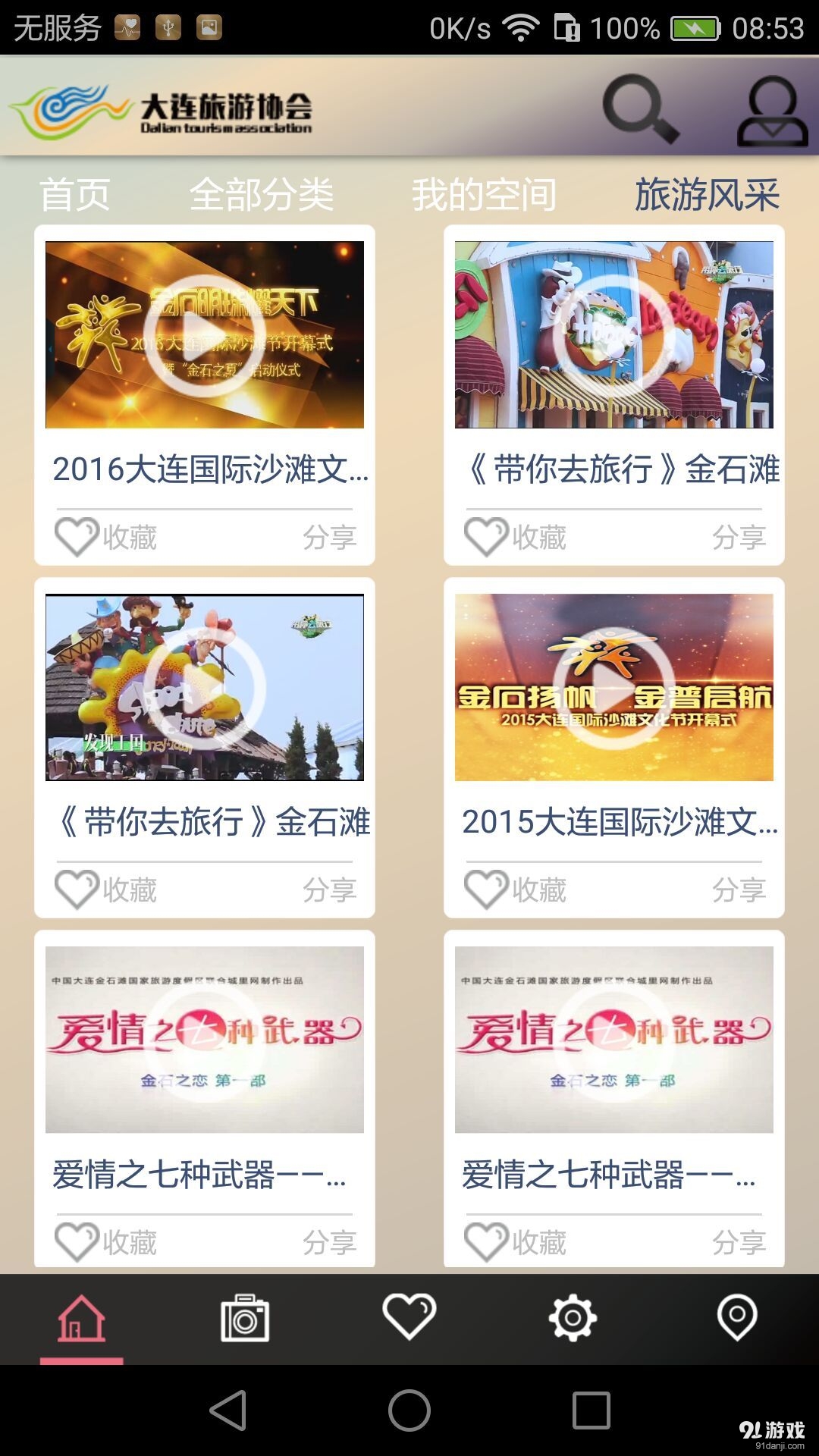The width and height of the screenshot is (819, 1456).
Task: Select the home icon in bottom navigation
Action: [82, 1319]
